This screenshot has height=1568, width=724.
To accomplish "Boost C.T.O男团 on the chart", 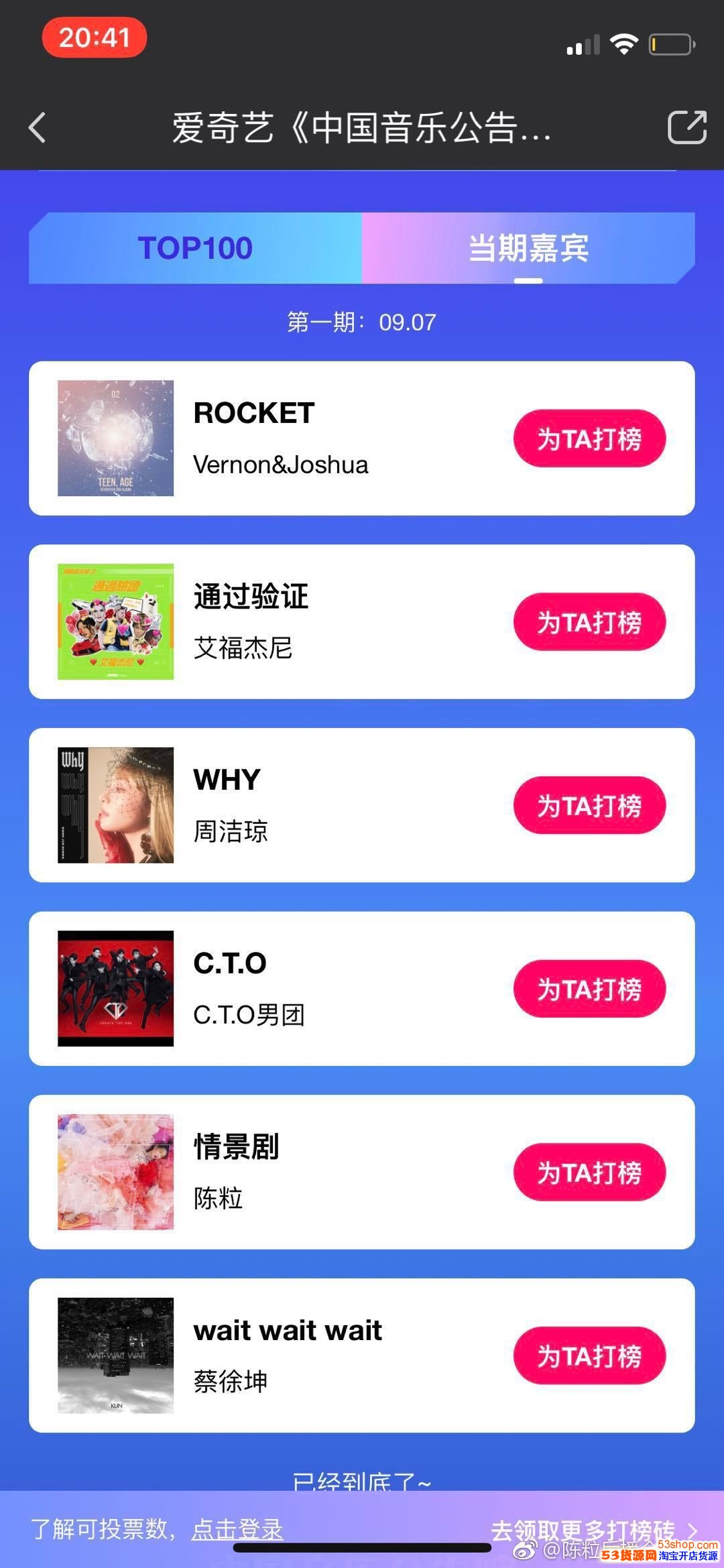I will pyautogui.click(x=589, y=989).
